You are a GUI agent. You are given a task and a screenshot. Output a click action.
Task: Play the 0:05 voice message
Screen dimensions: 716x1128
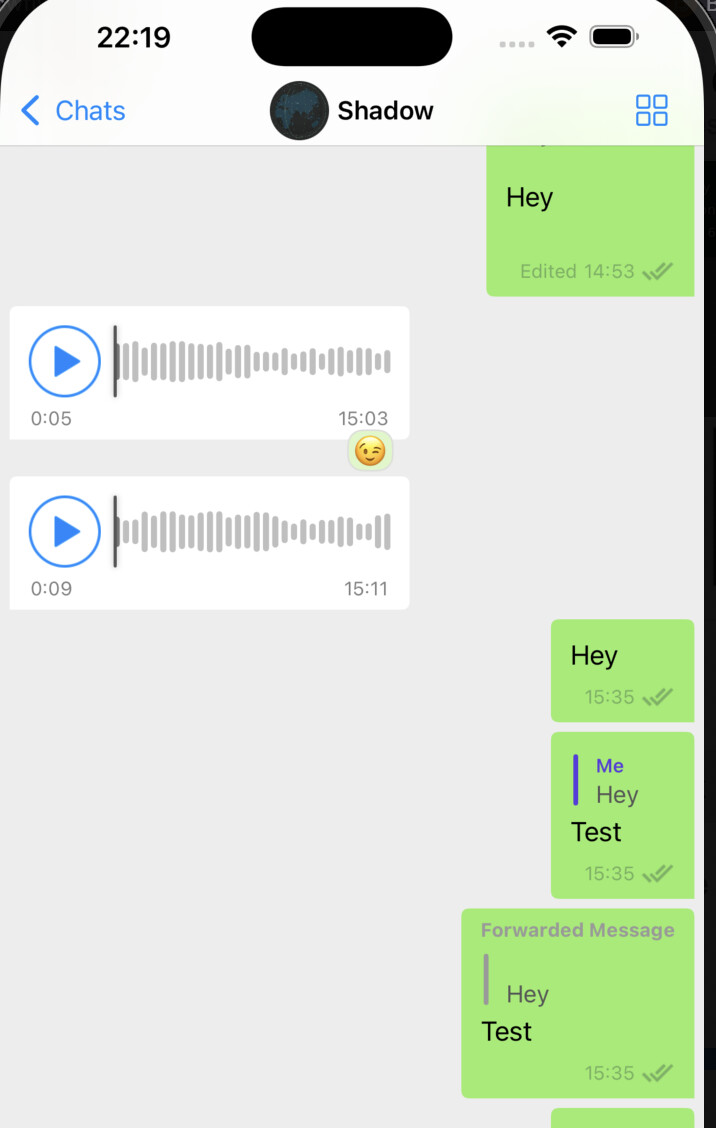65,361
